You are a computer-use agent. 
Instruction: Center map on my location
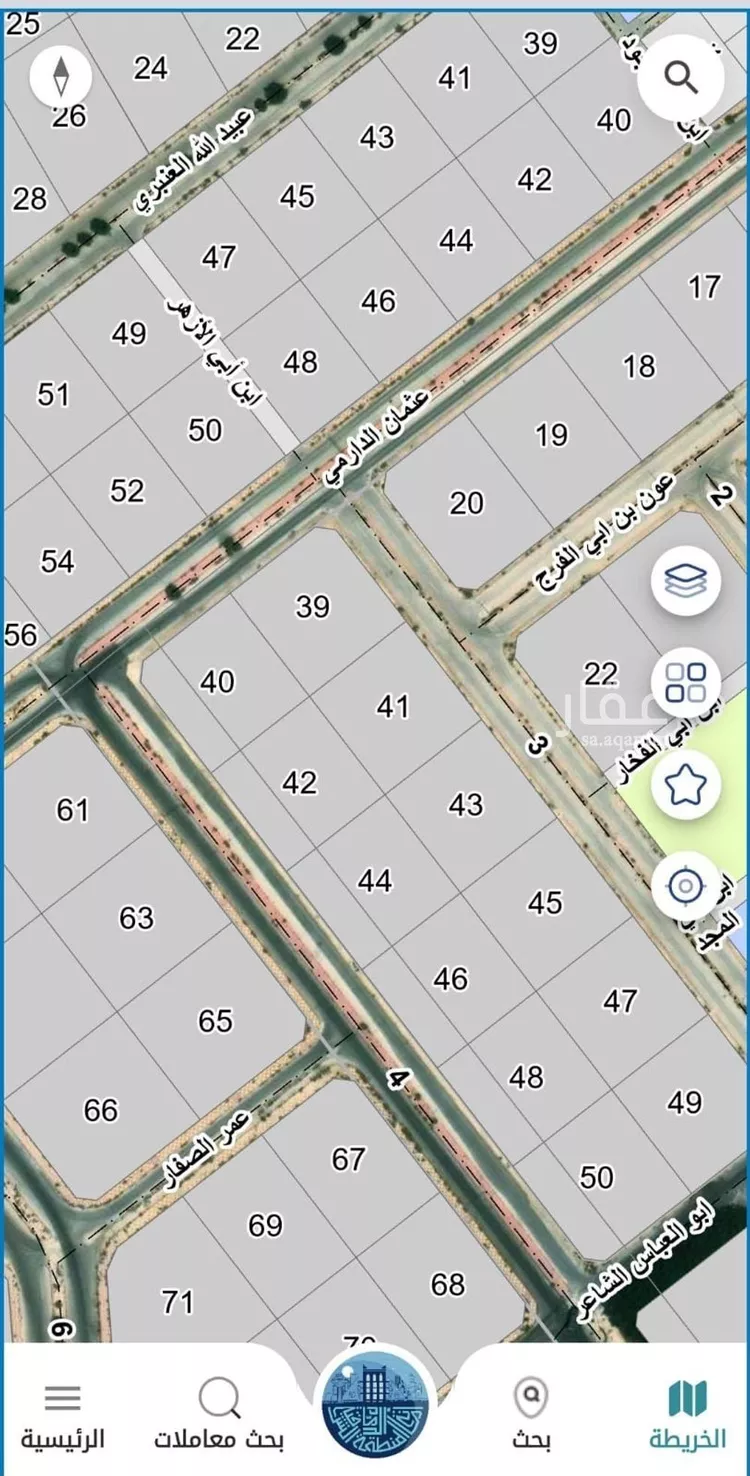click(x=686, y=886)
